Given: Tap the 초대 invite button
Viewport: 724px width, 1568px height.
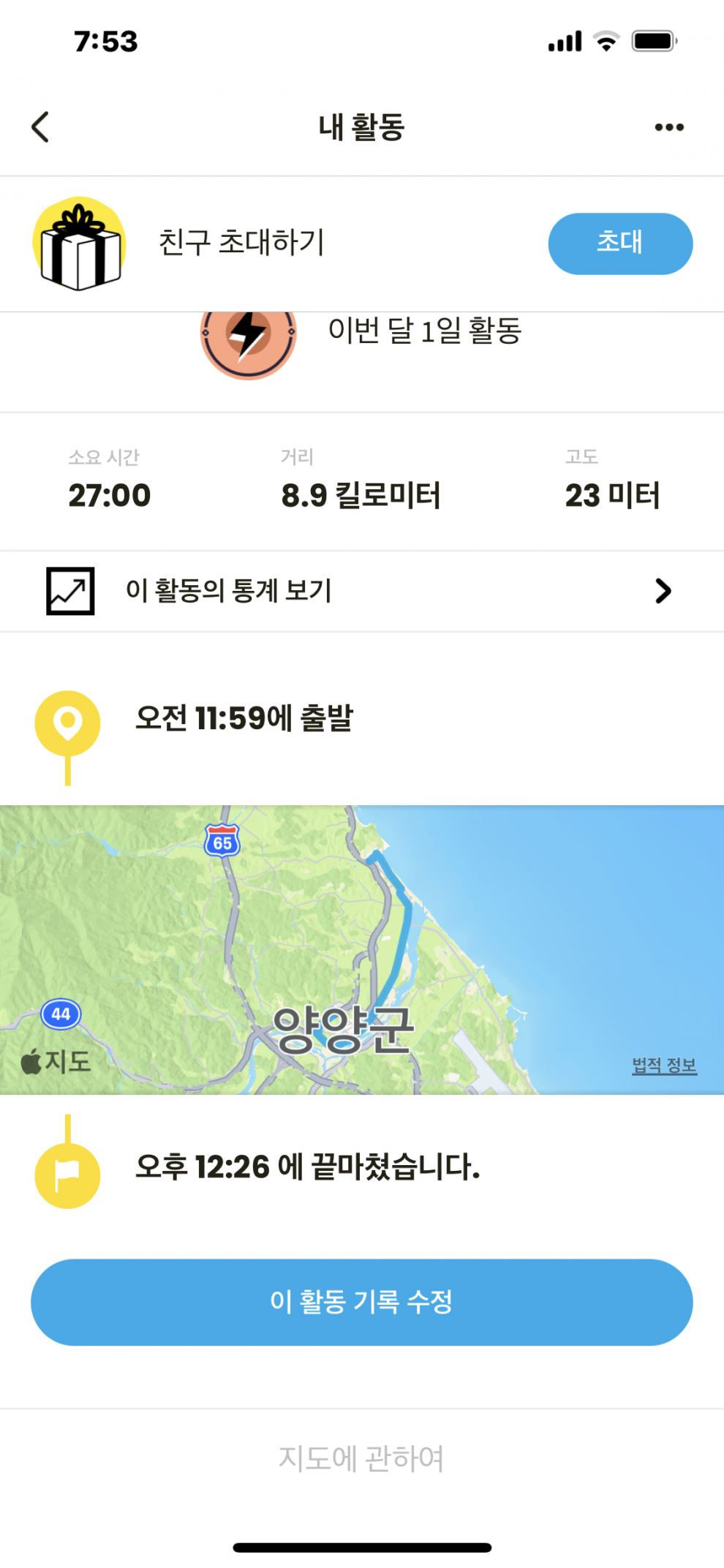Looking at the screenshot, I should point(619,244).
